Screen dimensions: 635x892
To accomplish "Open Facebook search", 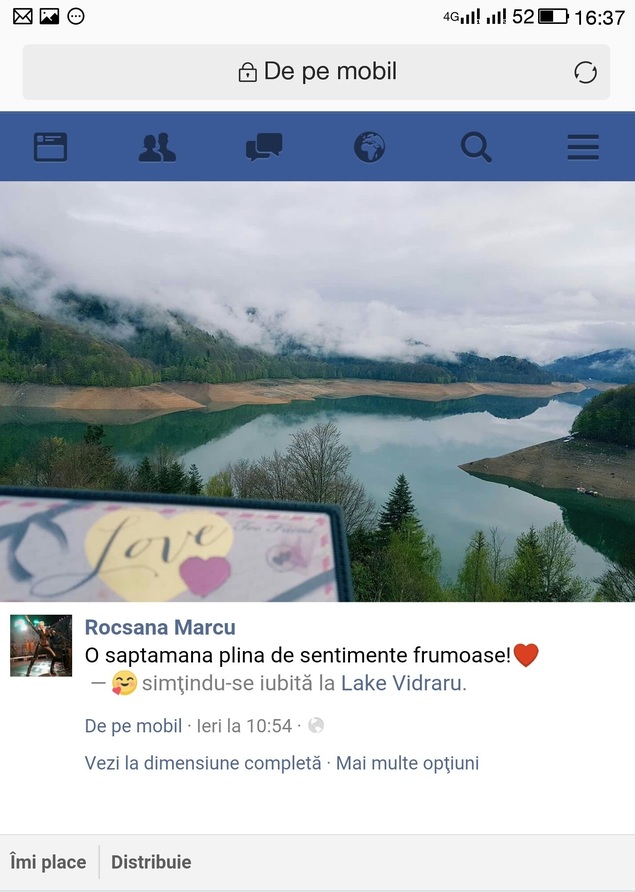I will tap(476, 148).
